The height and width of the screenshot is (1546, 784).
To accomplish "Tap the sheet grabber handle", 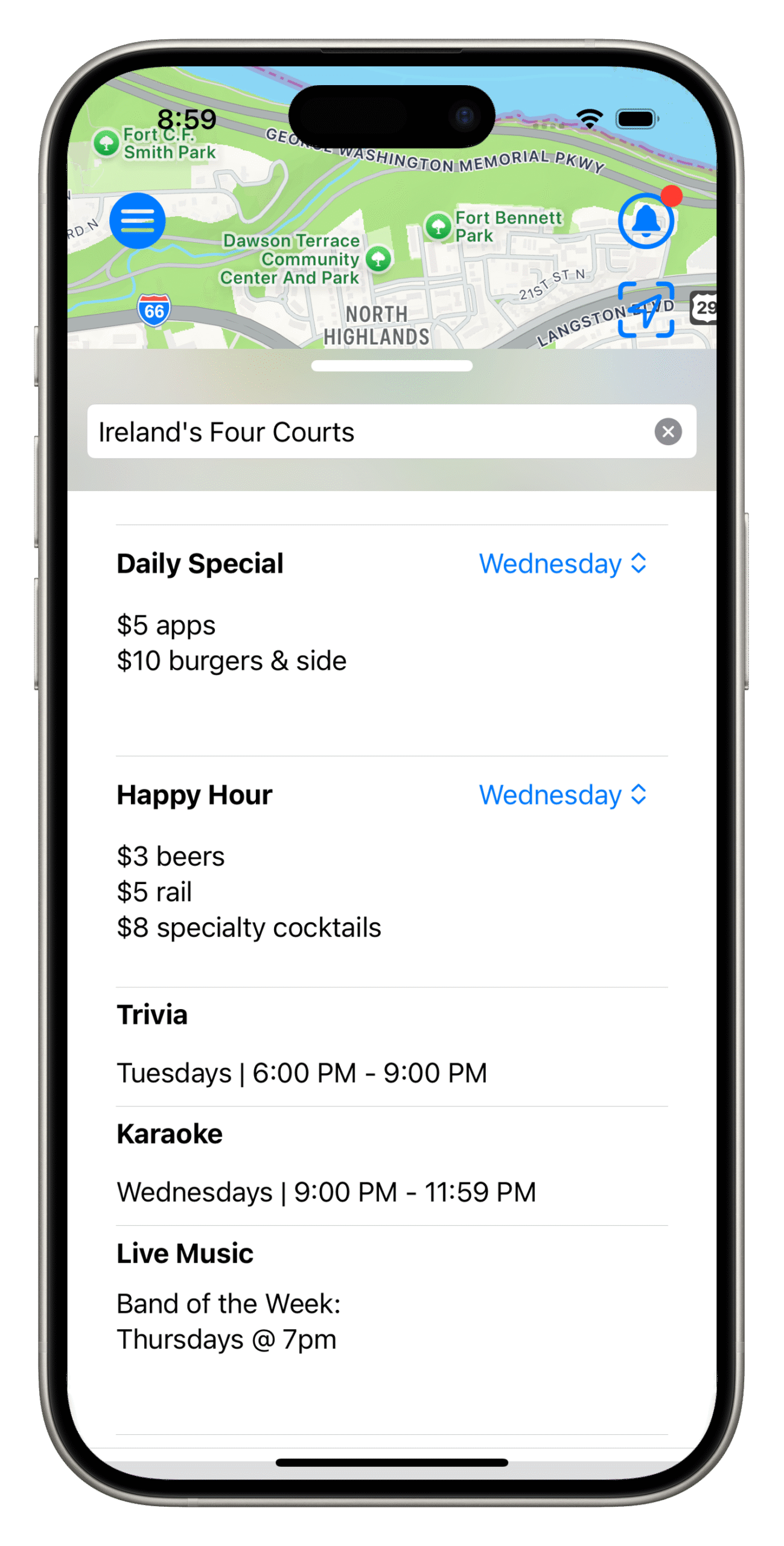I will coord(392,366).
